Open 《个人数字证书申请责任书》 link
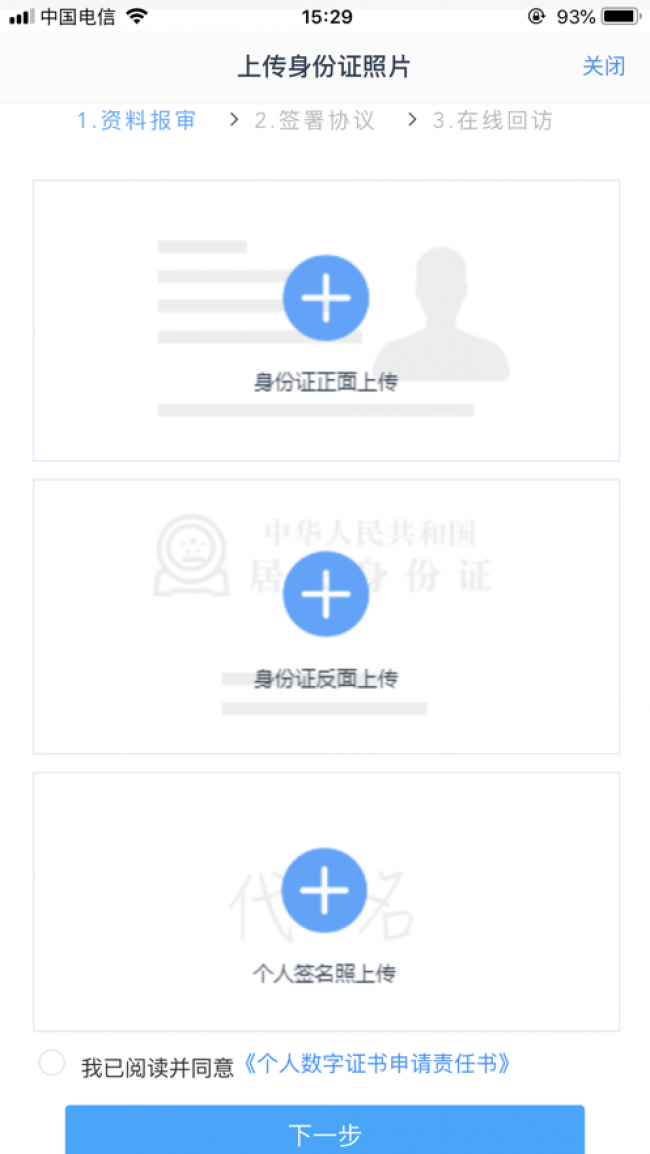 378,1064
